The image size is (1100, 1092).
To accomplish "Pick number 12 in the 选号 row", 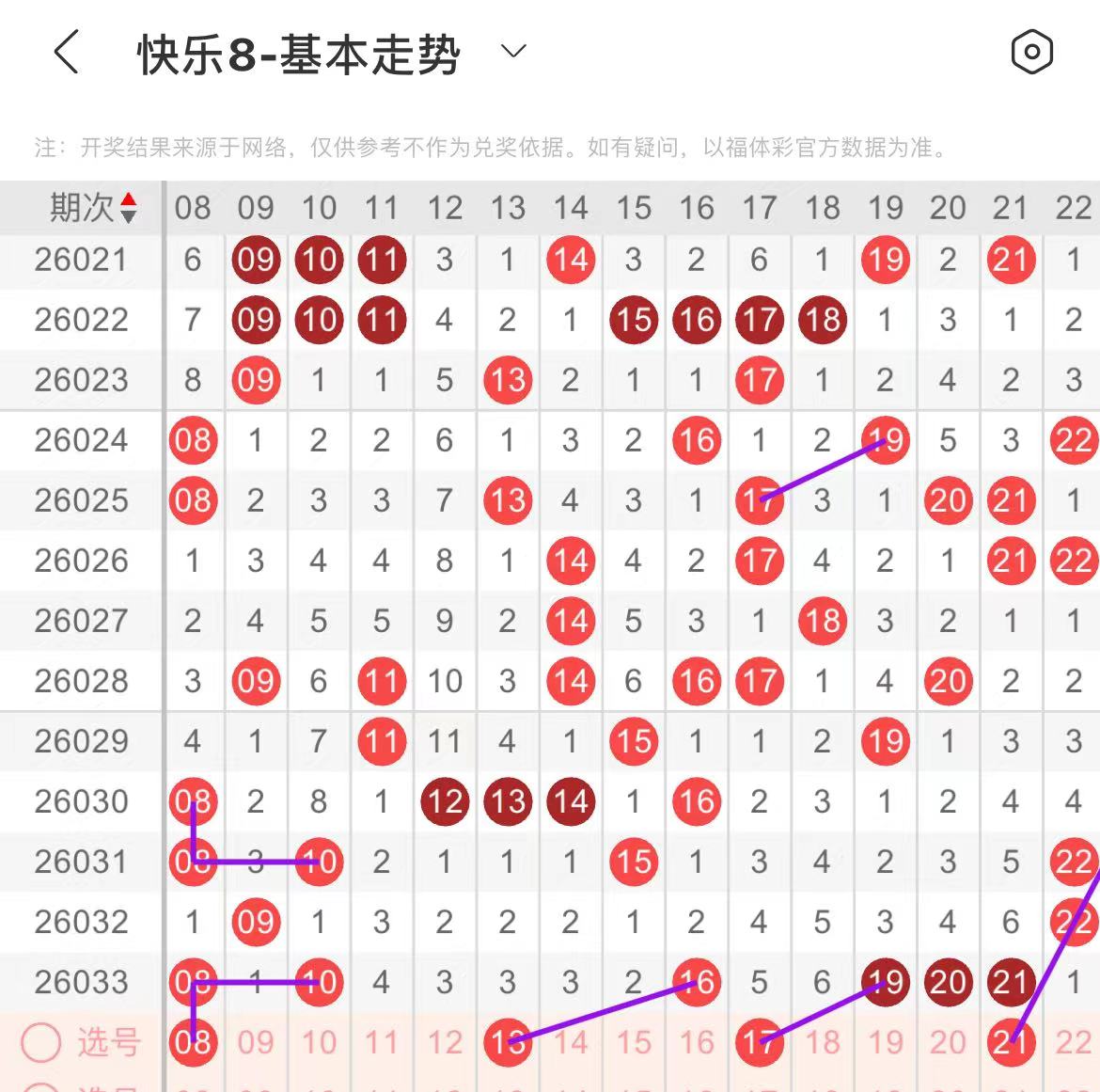I will pos(445,1042).
